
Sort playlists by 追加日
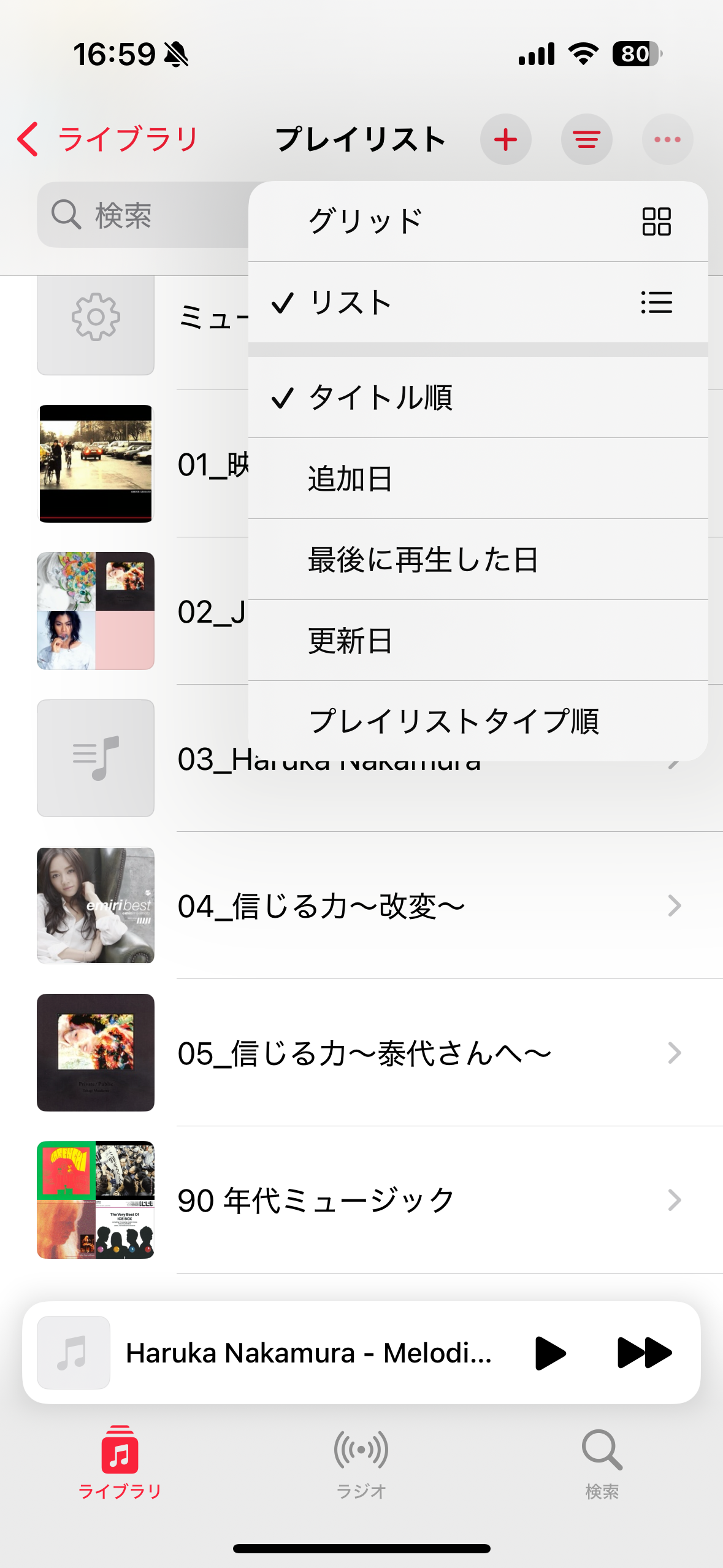coord(478,478)
